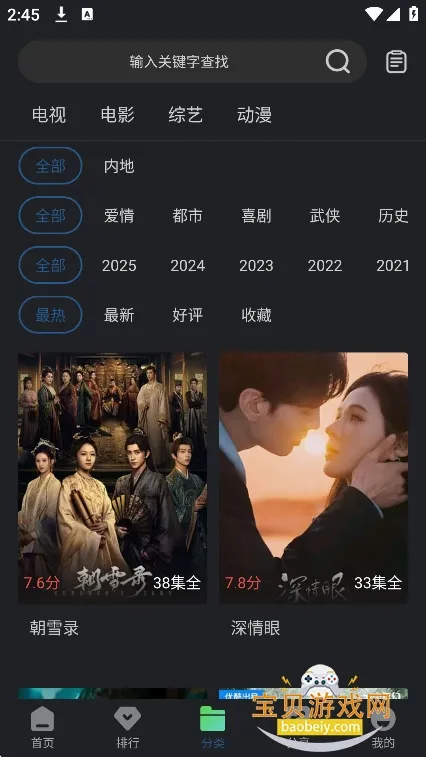
Task: Open the 排行 ranking tab
Action: (x=128, y=727)
